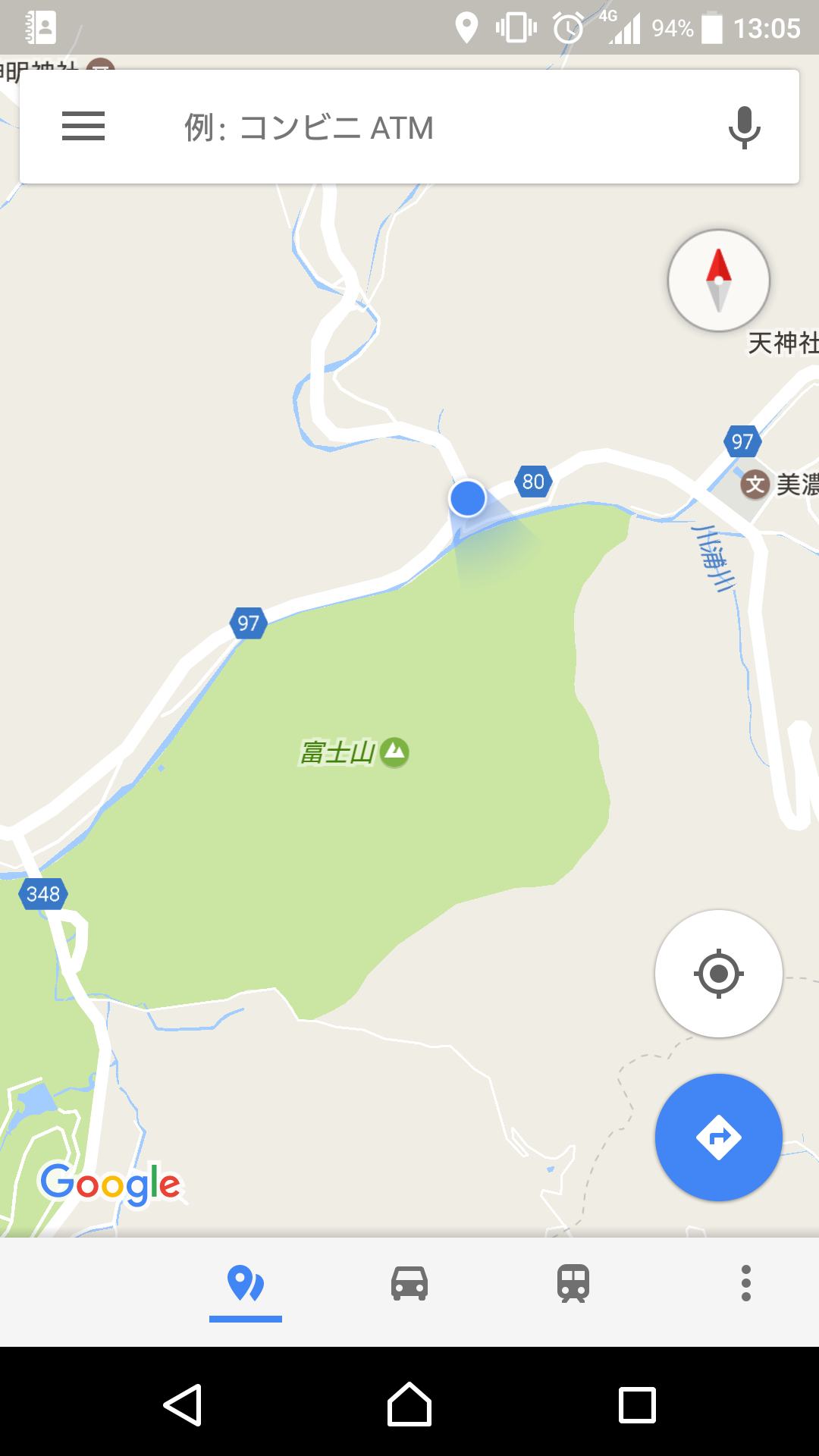Go back with the system back button
This screenshot has height=1456, width=819.
183,1405
